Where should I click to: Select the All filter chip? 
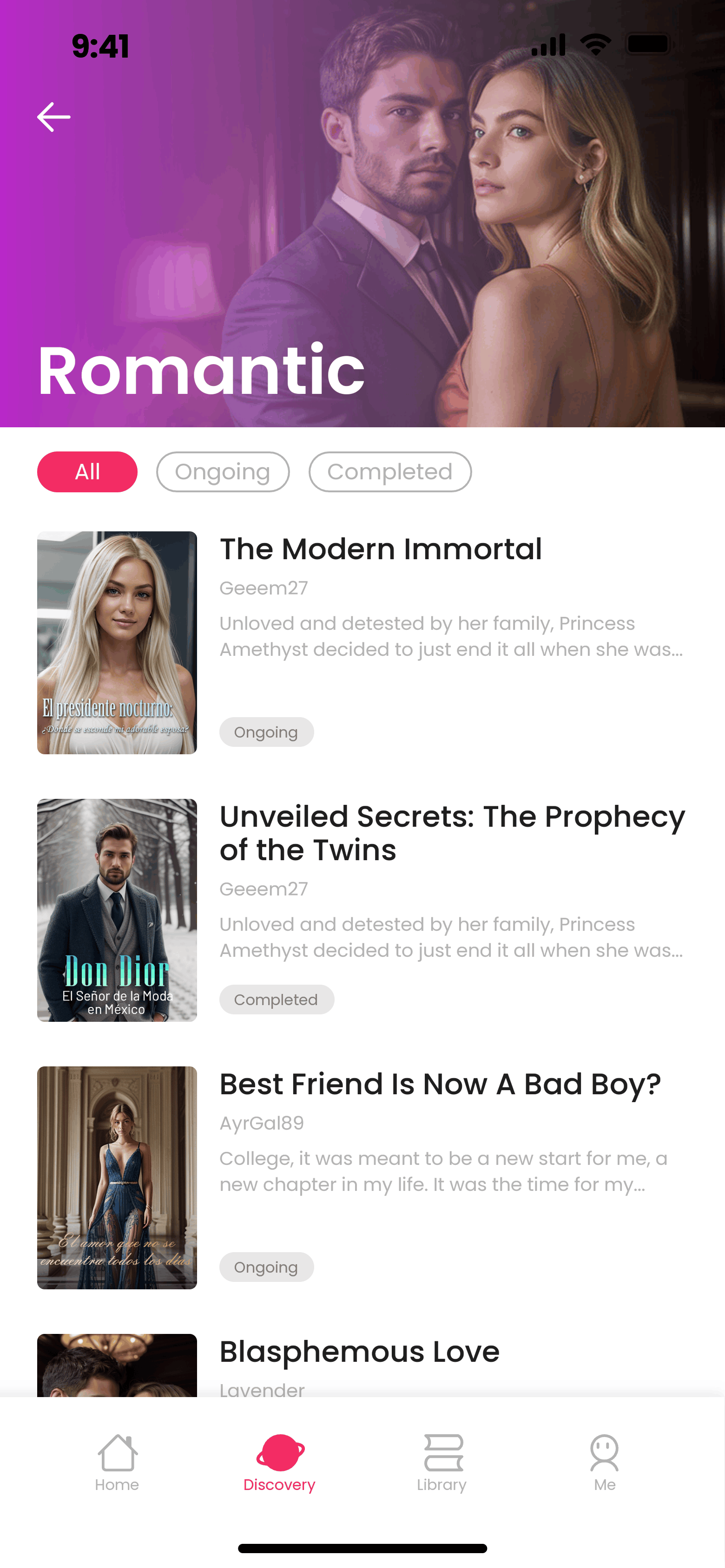[x=87, y=472]
